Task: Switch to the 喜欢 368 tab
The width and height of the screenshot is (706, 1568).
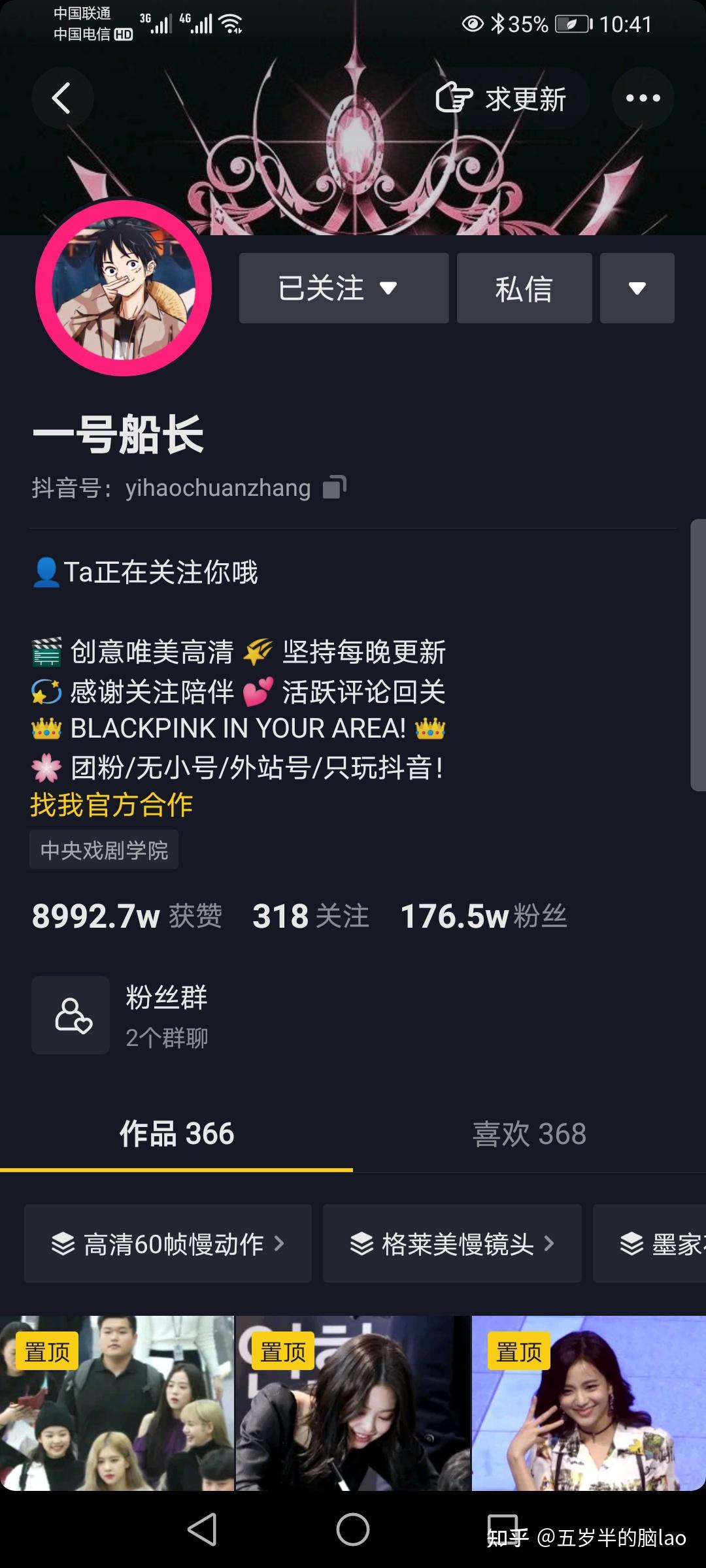Action: point(529,1134)
